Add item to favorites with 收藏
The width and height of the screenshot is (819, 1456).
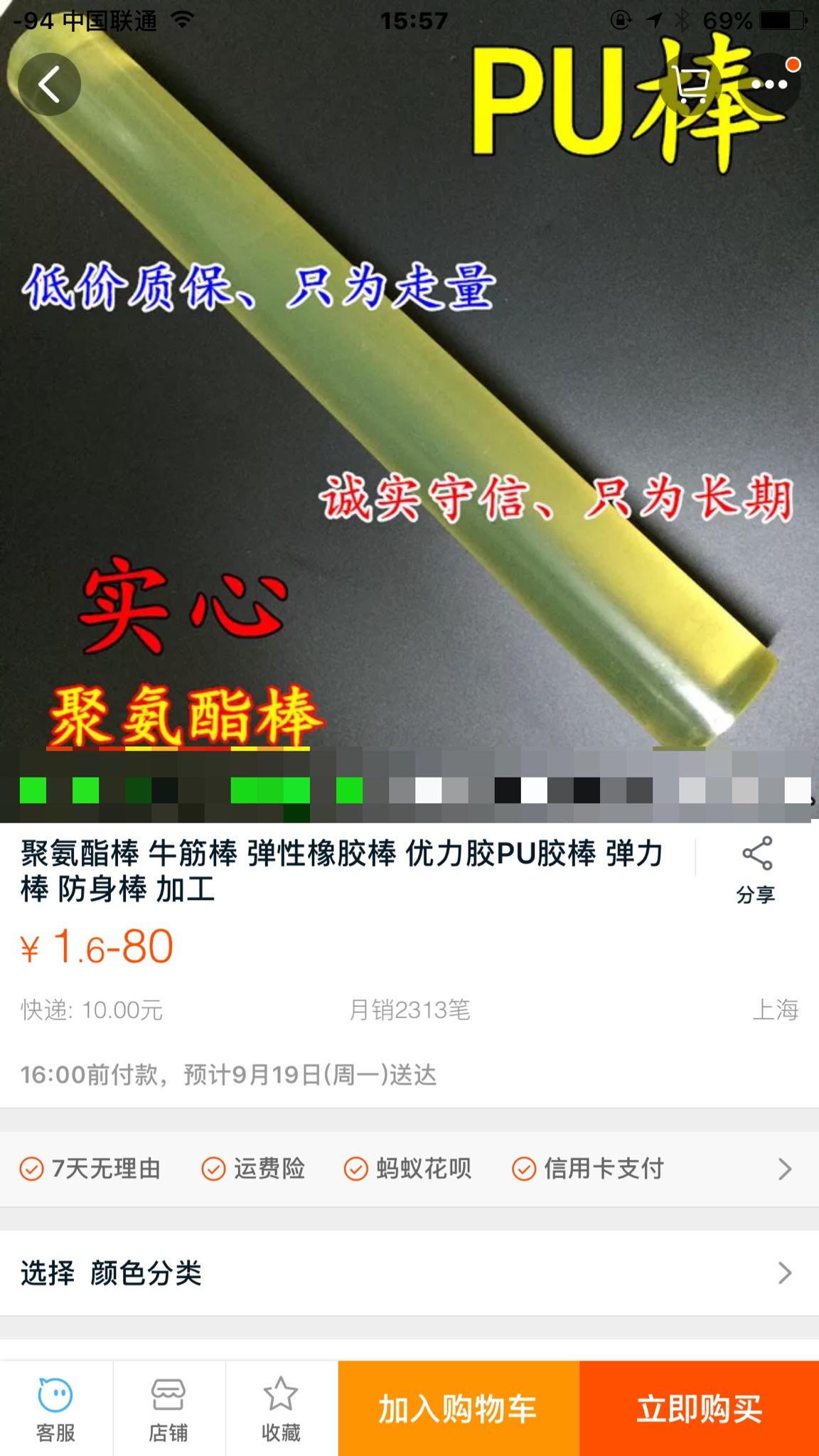click(x=281, y=1409)
